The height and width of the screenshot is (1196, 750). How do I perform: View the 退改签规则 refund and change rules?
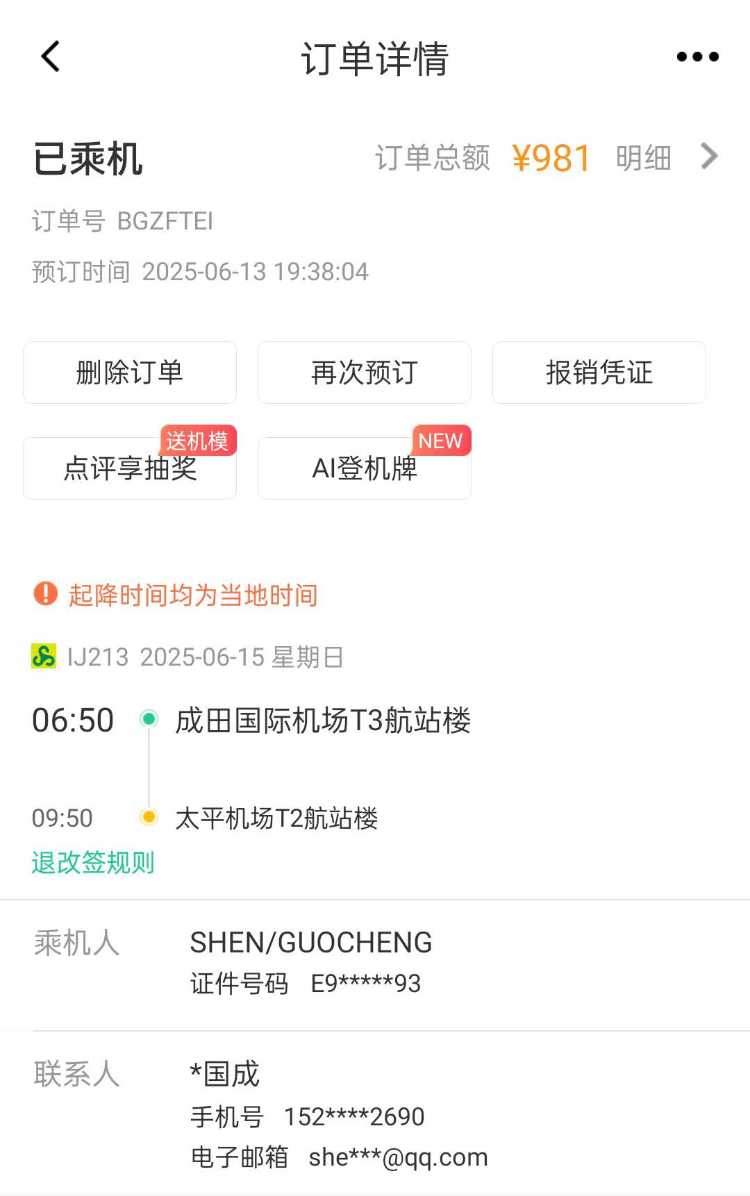(93, 862)
